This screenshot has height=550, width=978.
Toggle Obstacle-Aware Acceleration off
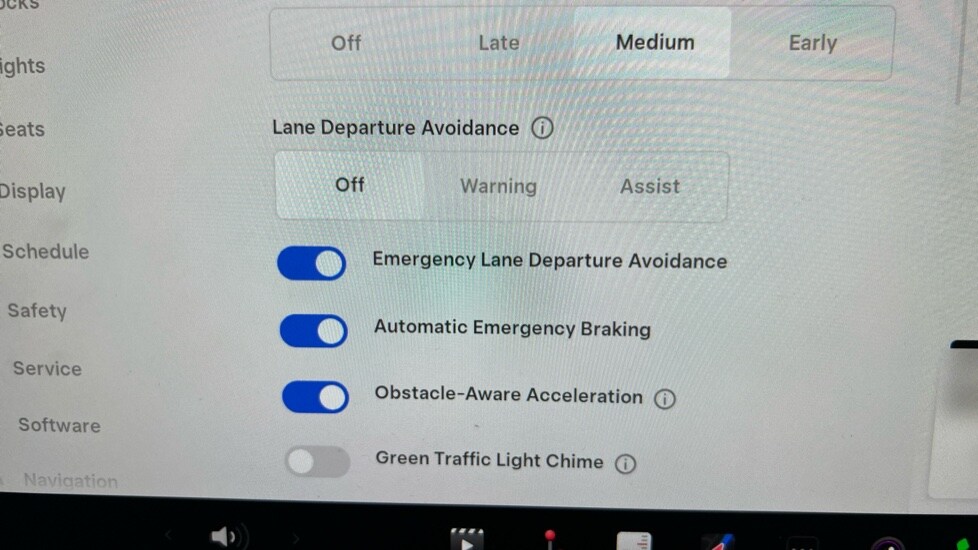coord(315,397)
